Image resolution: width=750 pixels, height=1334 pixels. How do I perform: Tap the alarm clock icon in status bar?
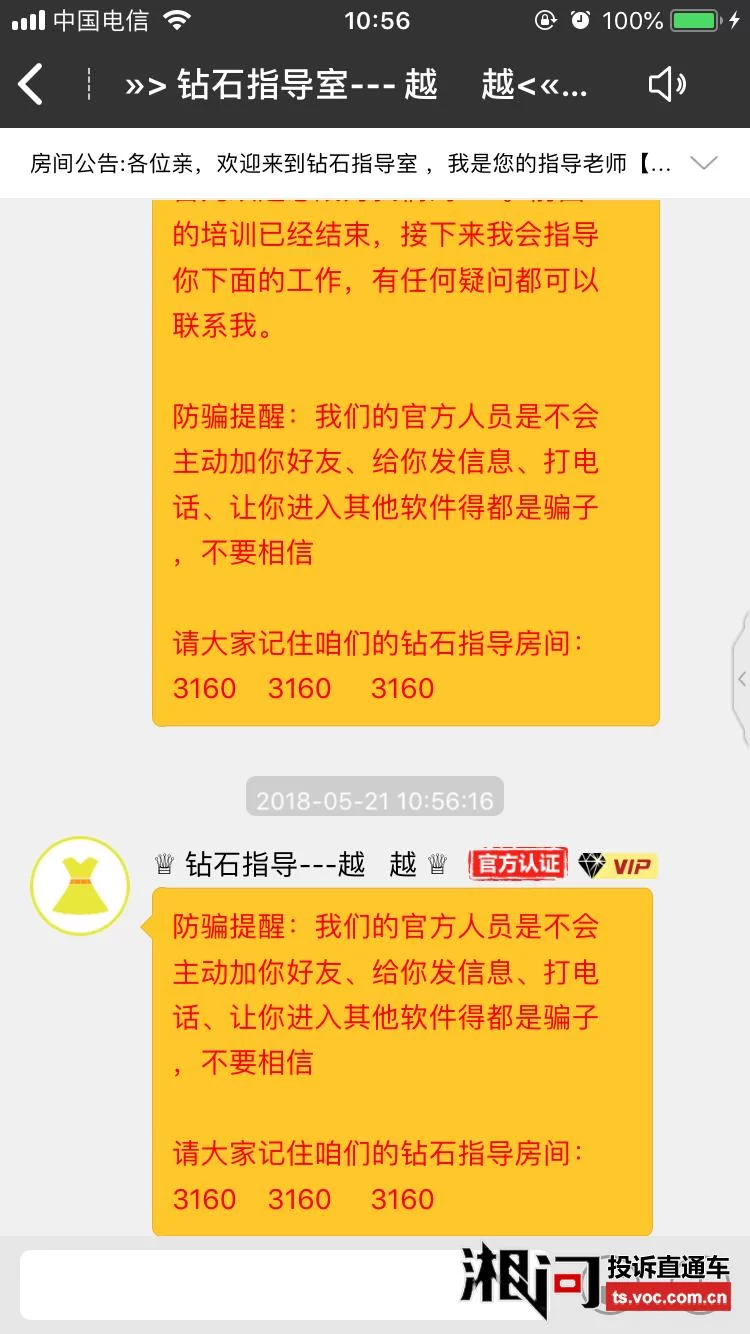583,19
